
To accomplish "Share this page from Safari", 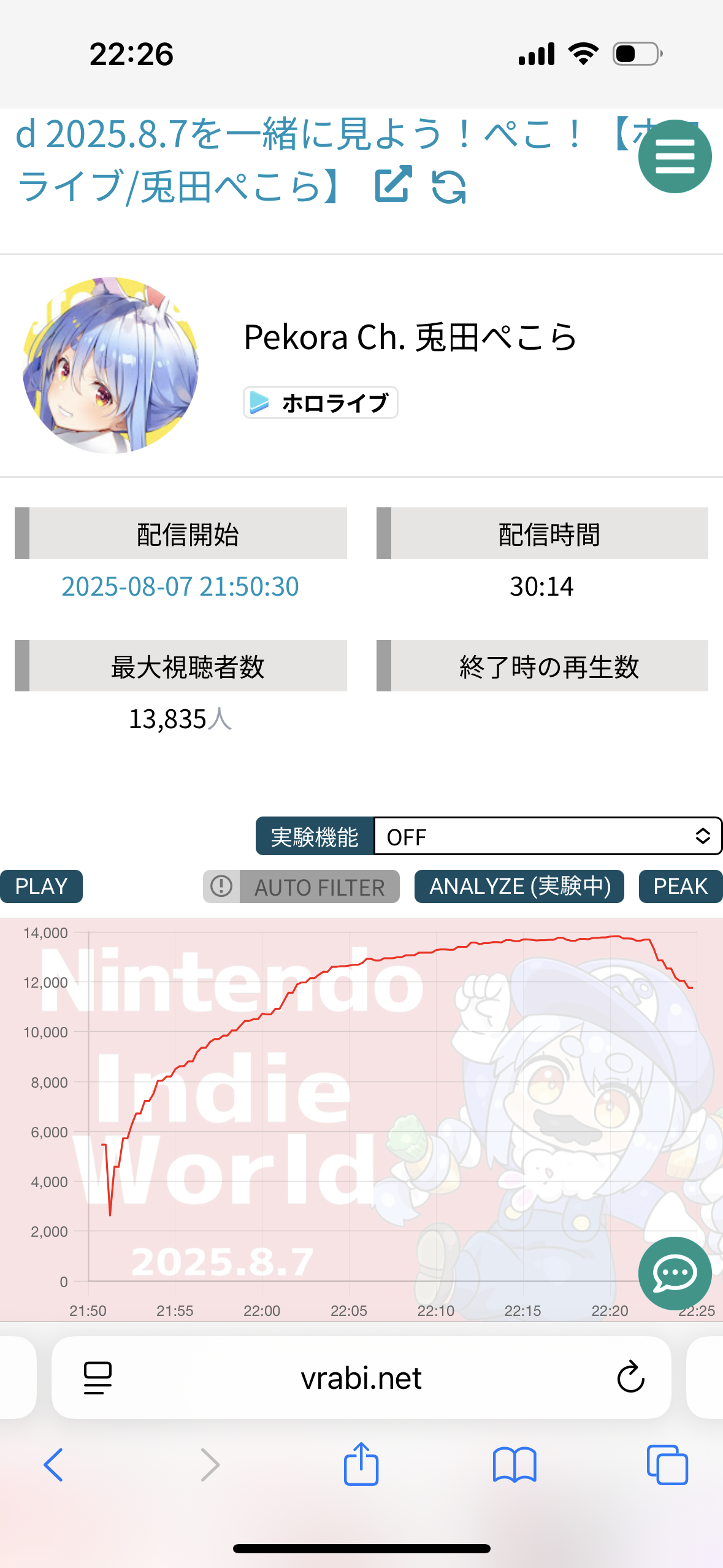I will point(361,1465).
